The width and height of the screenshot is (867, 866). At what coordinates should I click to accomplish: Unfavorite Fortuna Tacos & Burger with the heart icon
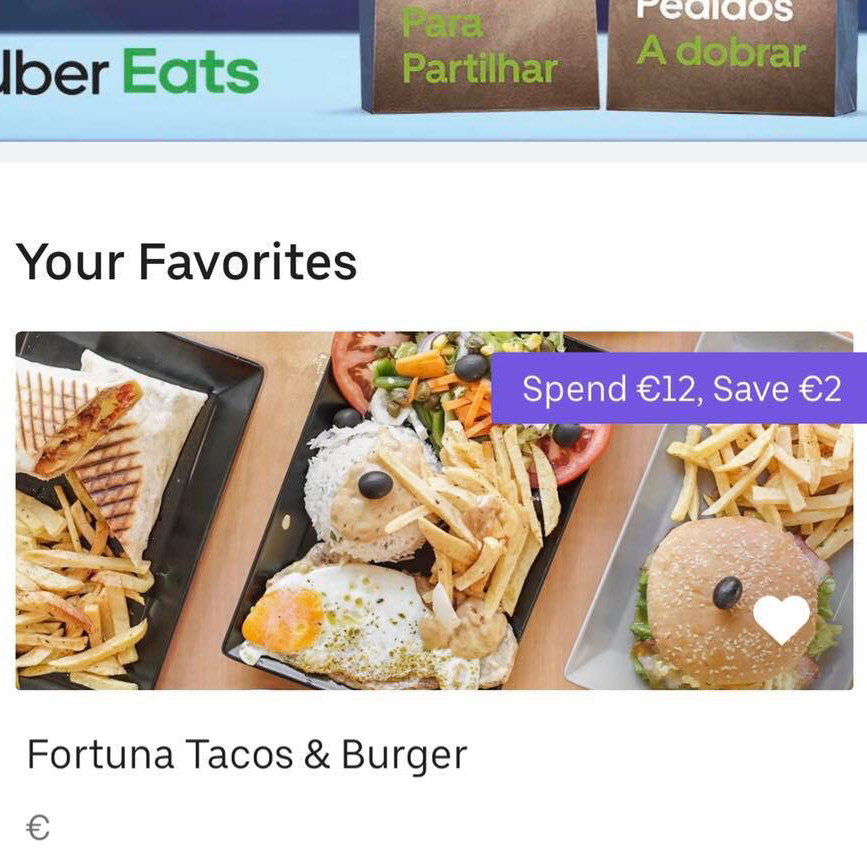click(x=781, y=619)
